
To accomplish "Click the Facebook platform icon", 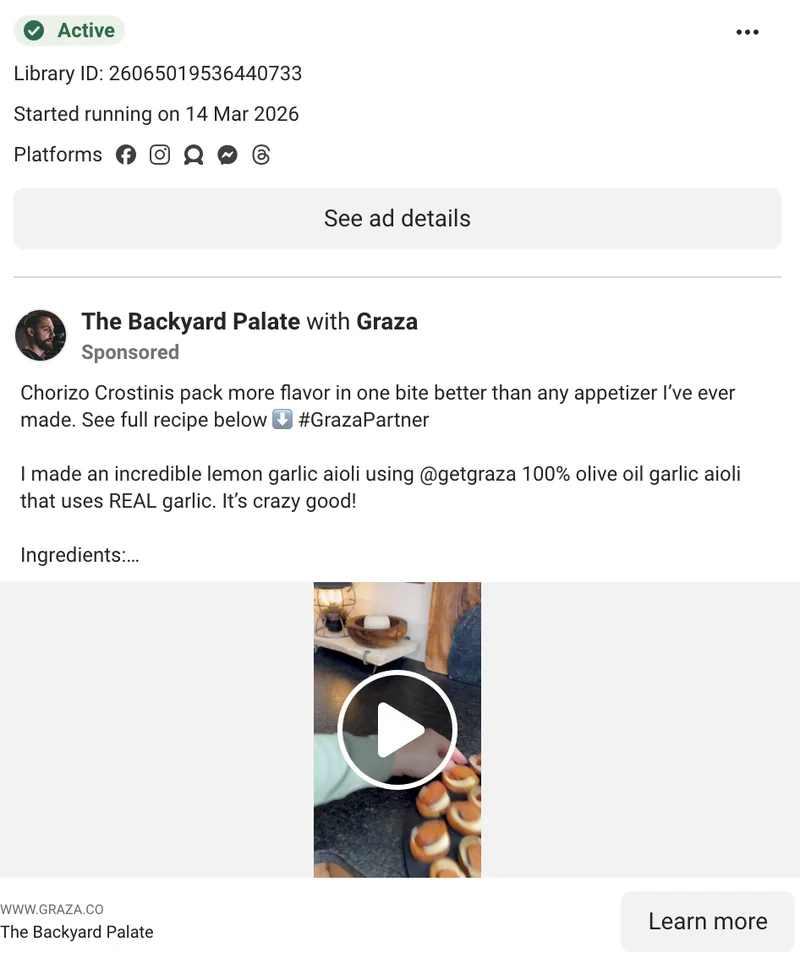I will click(x=125, y=155).
